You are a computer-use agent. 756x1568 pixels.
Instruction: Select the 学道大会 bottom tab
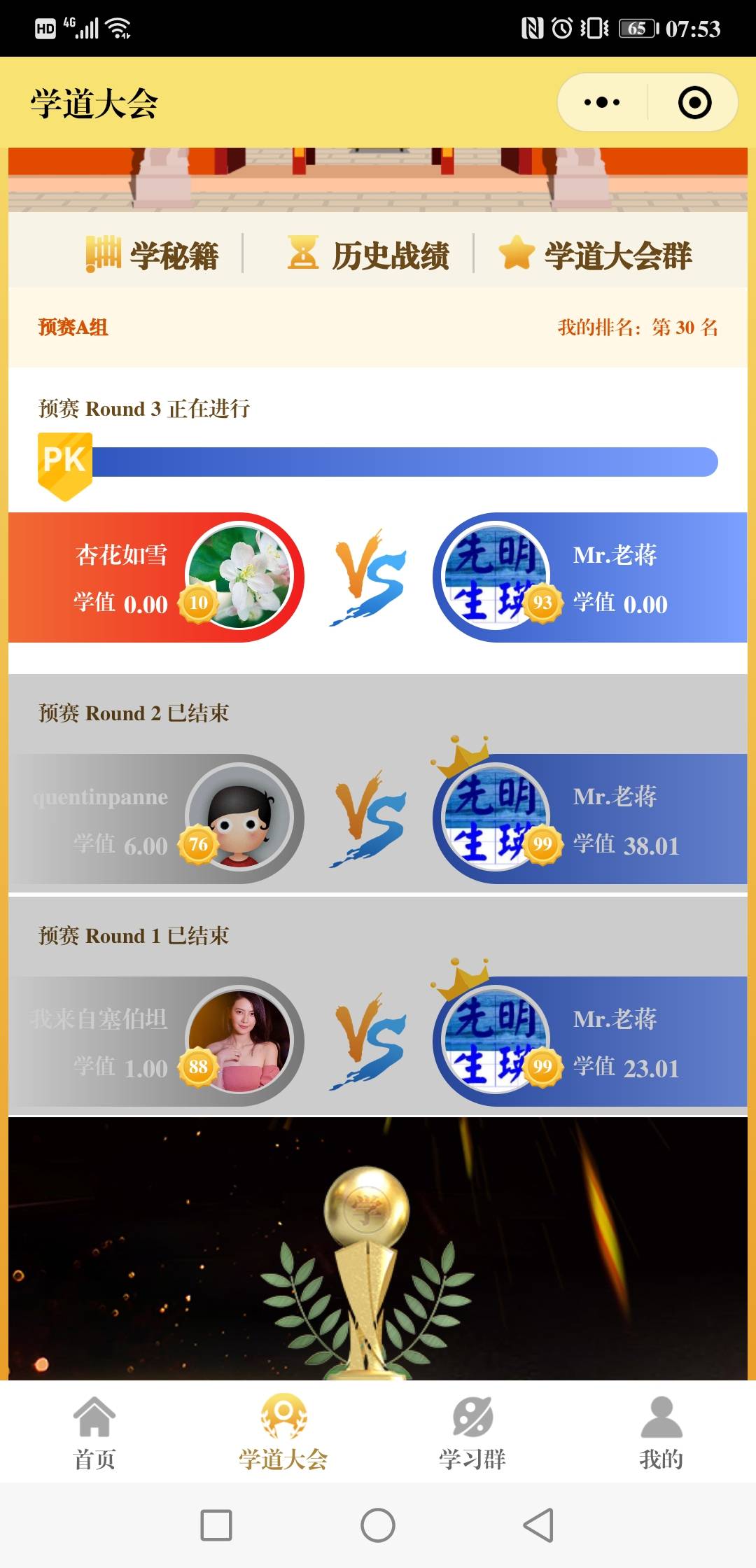point(283,1431)
